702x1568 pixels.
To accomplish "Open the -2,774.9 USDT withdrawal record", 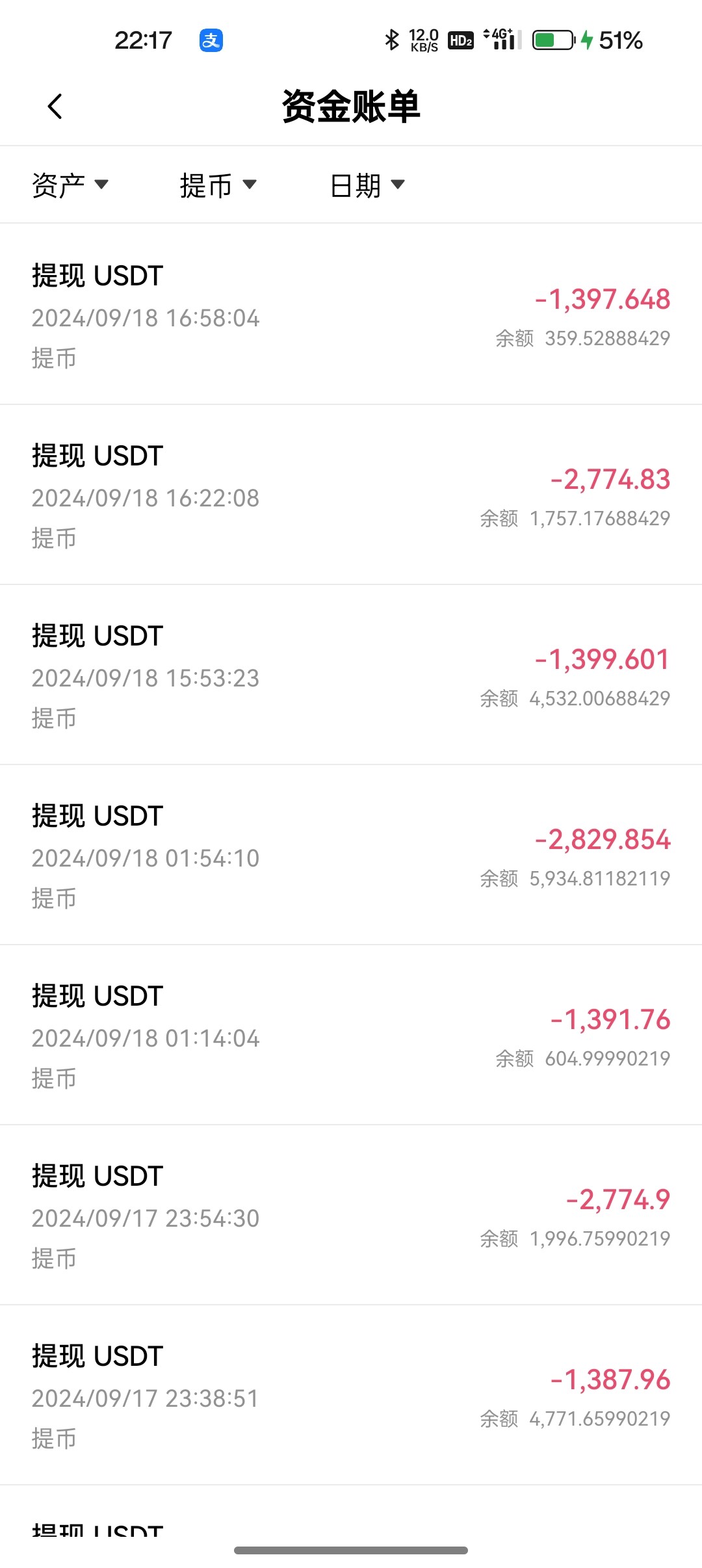I will [351, 1216].
